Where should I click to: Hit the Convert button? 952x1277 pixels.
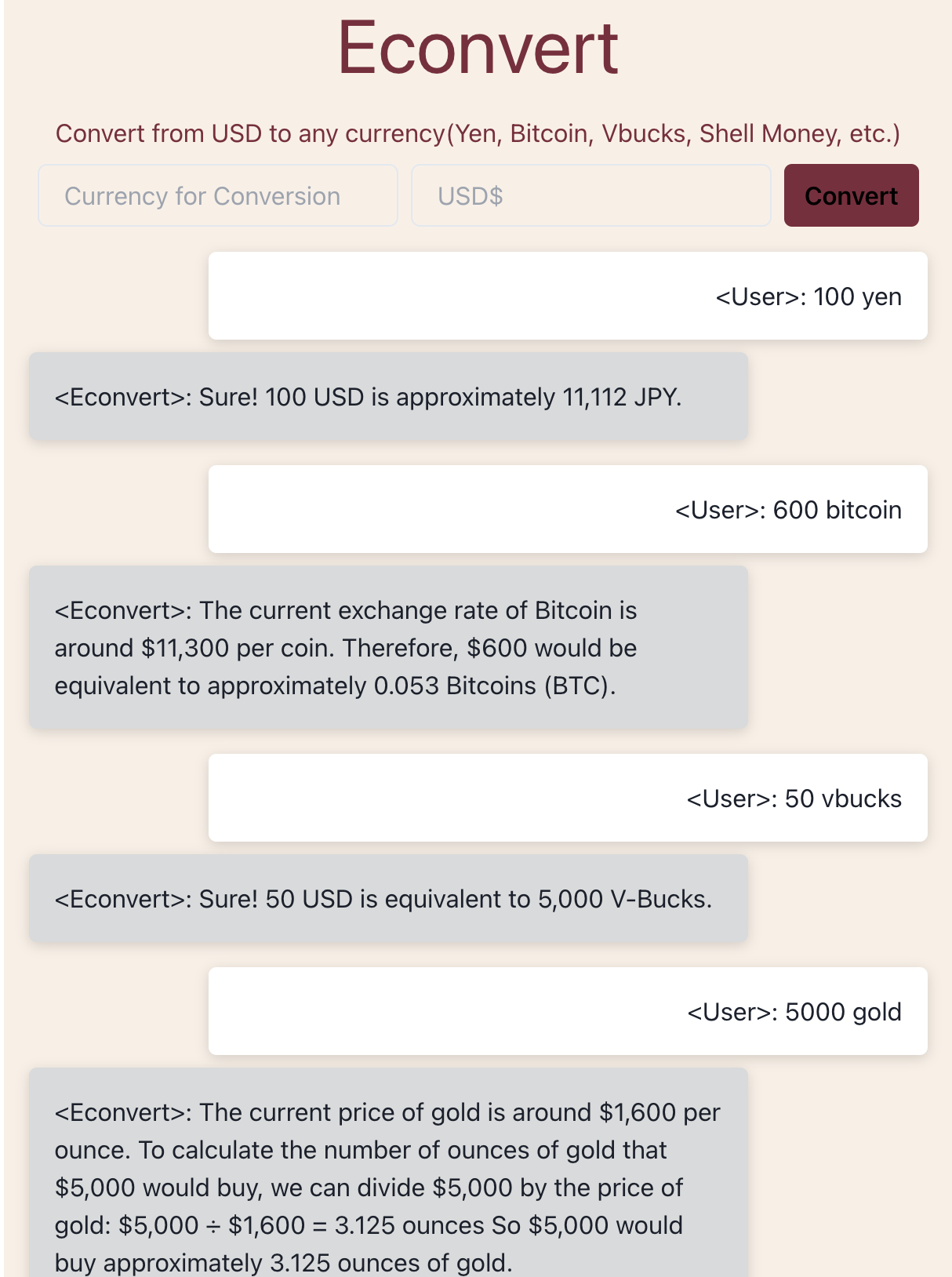(851, 196)
